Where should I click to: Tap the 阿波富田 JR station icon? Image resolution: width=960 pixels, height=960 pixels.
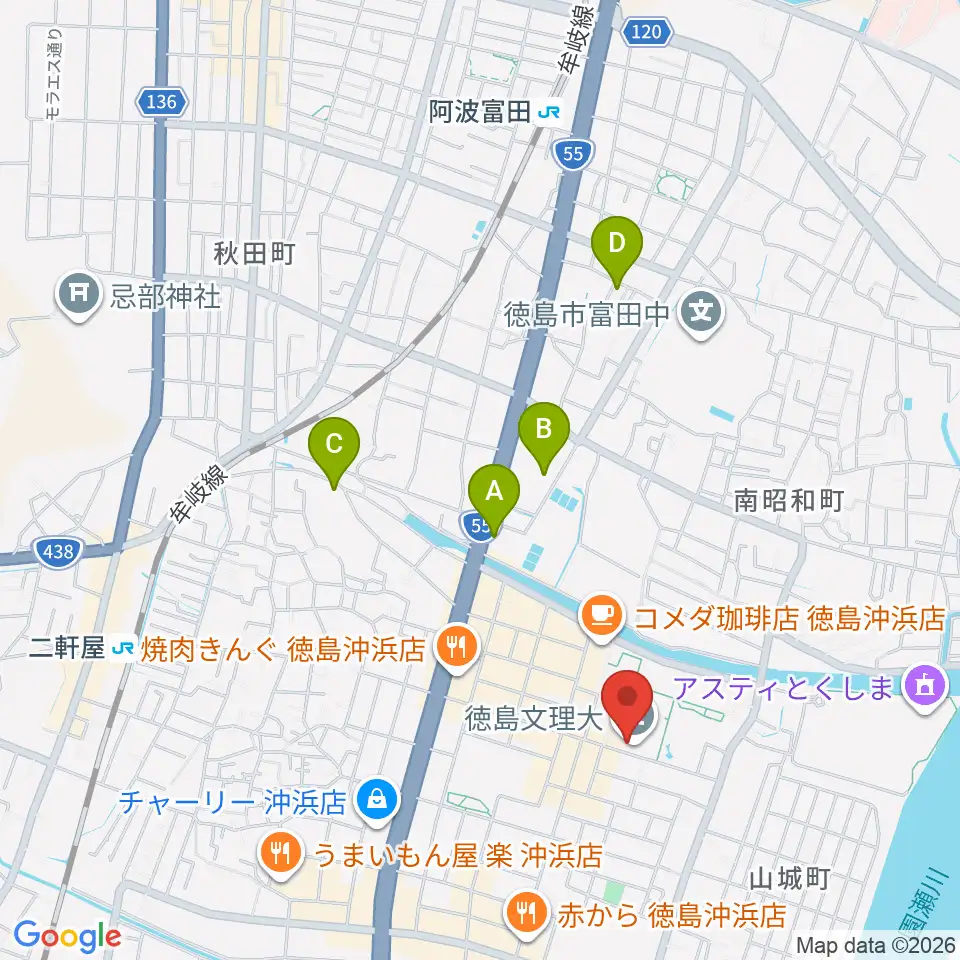(549, 112)
